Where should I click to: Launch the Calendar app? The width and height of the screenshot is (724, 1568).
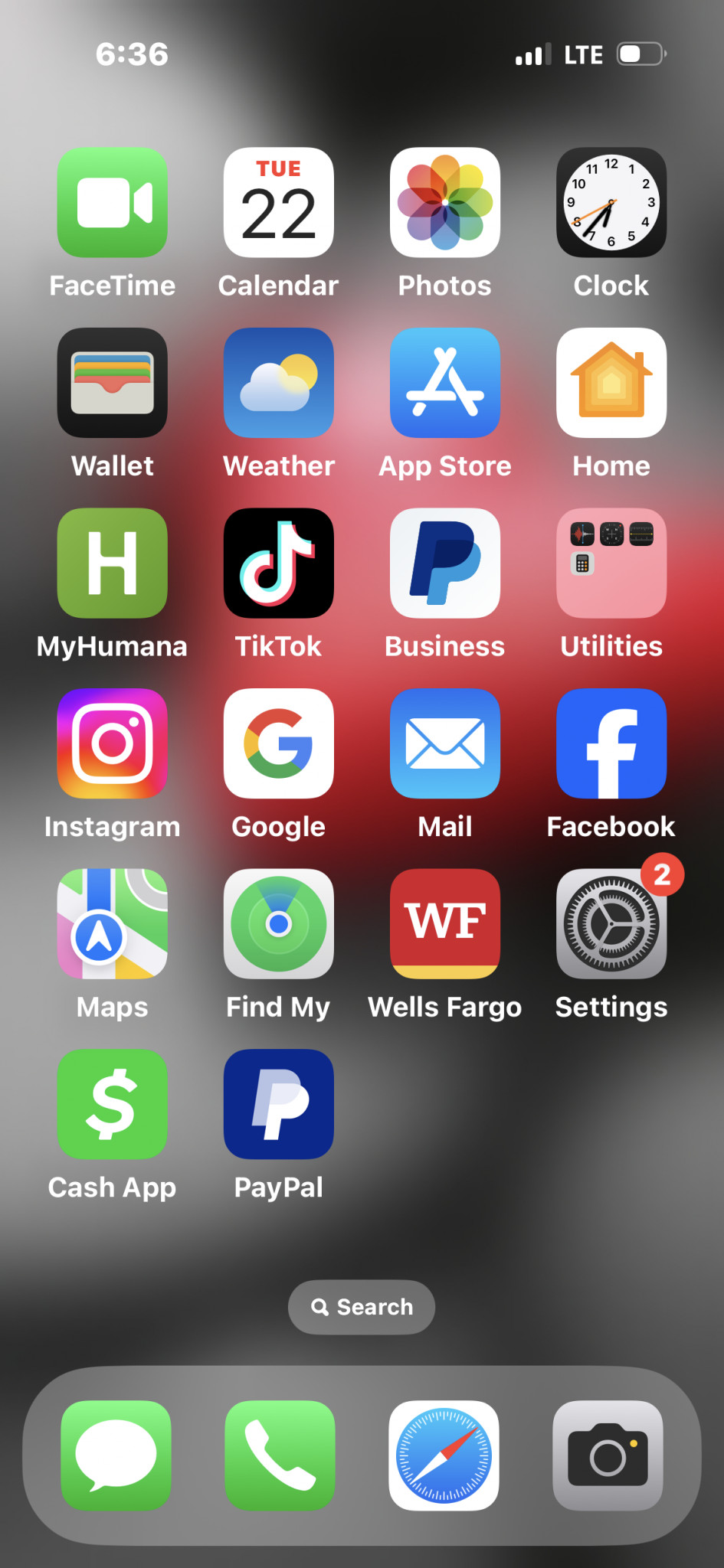(x=279, y=202)
